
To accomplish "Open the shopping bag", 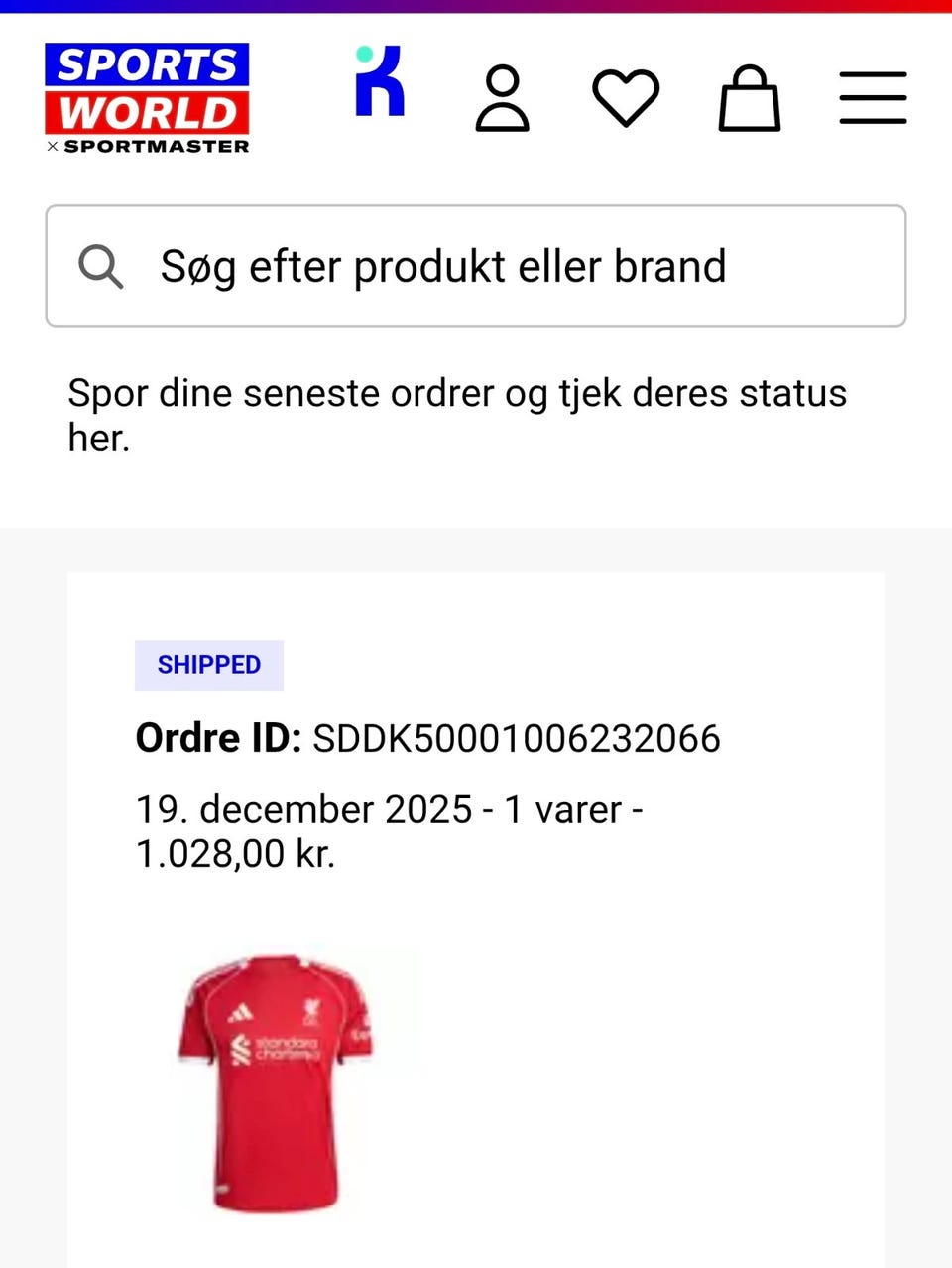I will [749, 98].
